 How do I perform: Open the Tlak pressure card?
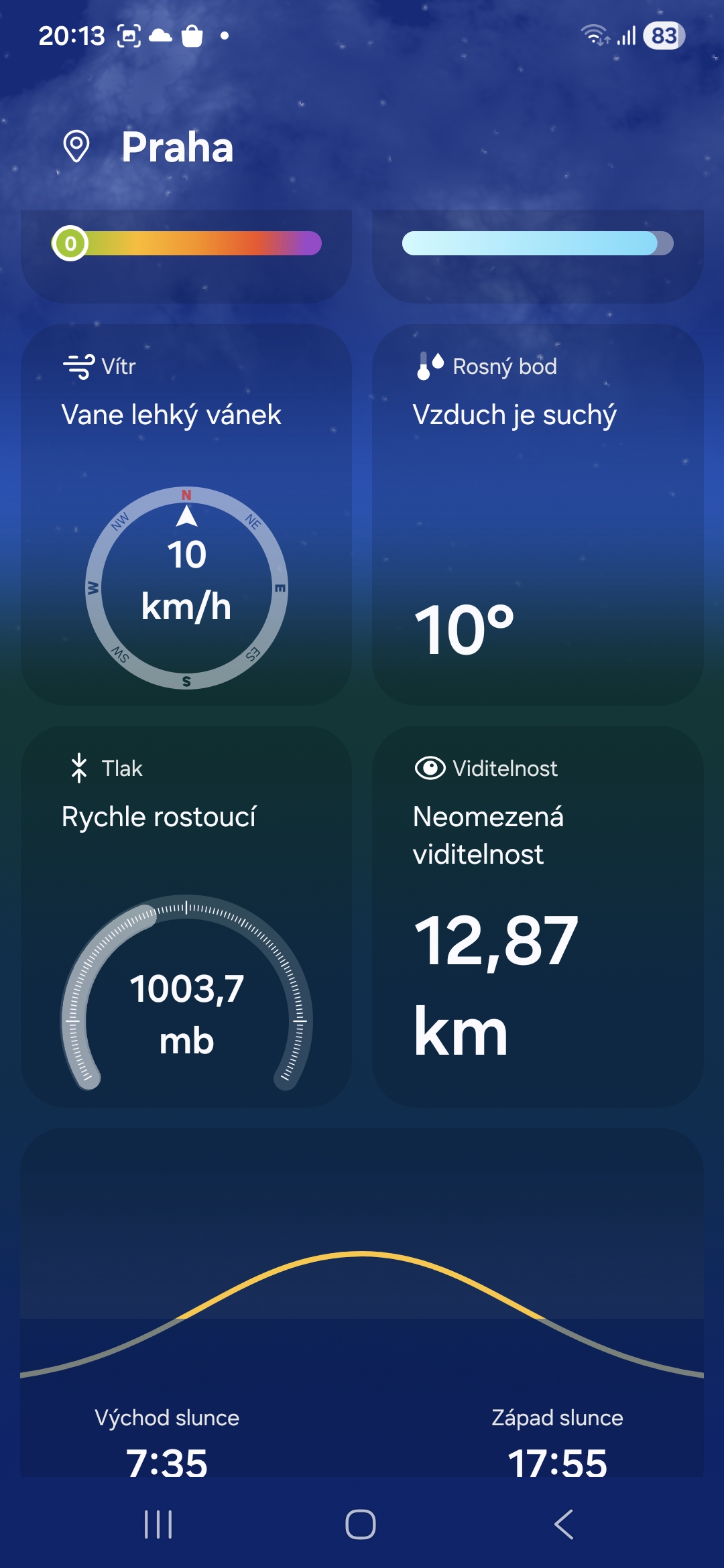pos(186,917)
